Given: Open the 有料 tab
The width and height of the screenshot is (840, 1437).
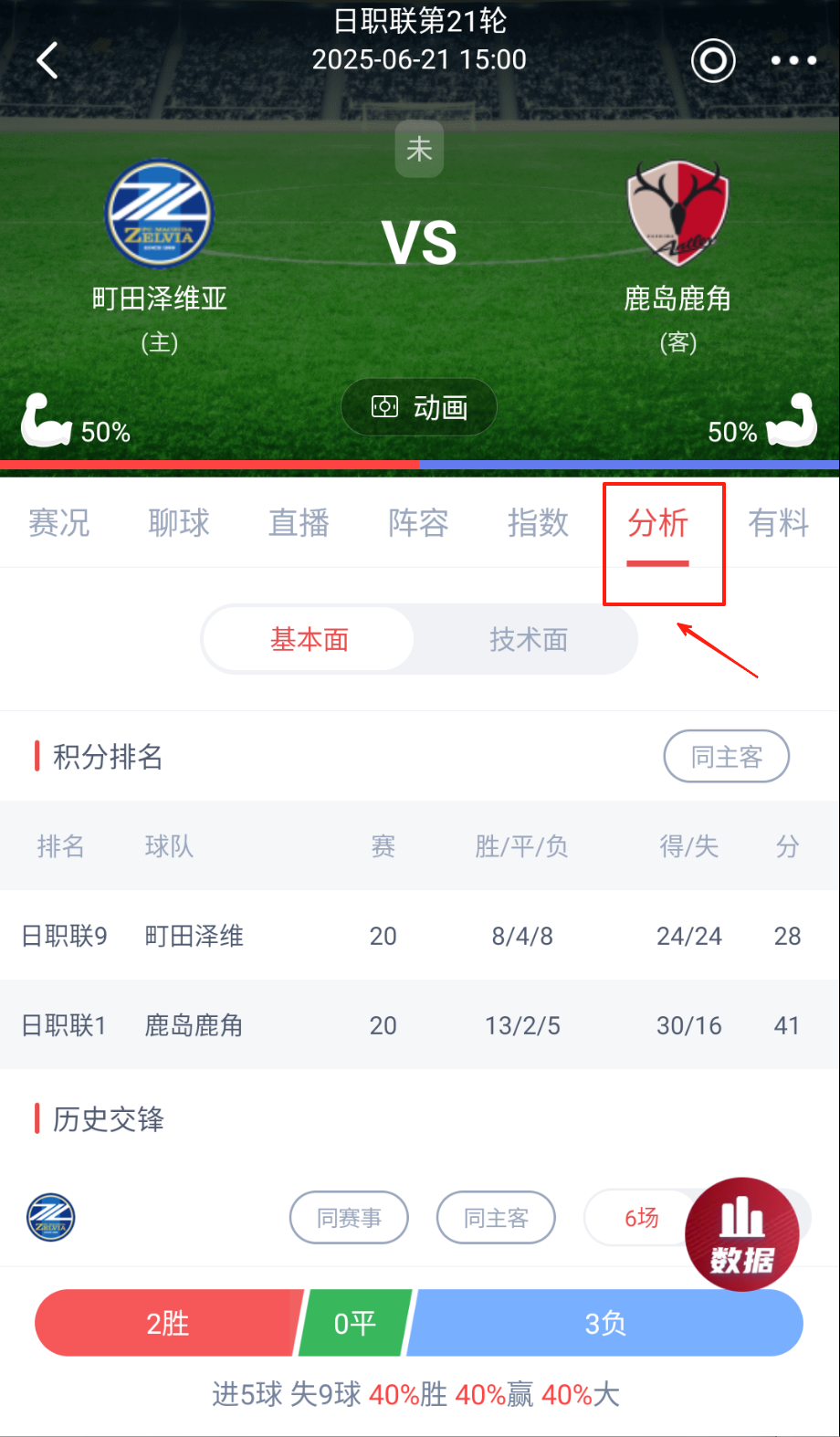Looking at the screenshot, I should 778,523.
